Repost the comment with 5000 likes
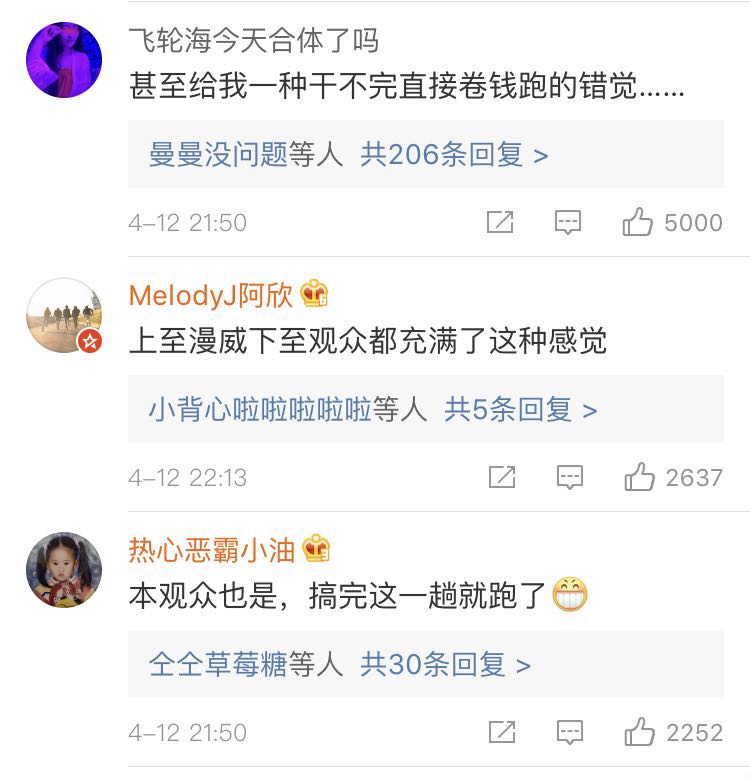Screen dimensions: 750x778 click(500, 222)
